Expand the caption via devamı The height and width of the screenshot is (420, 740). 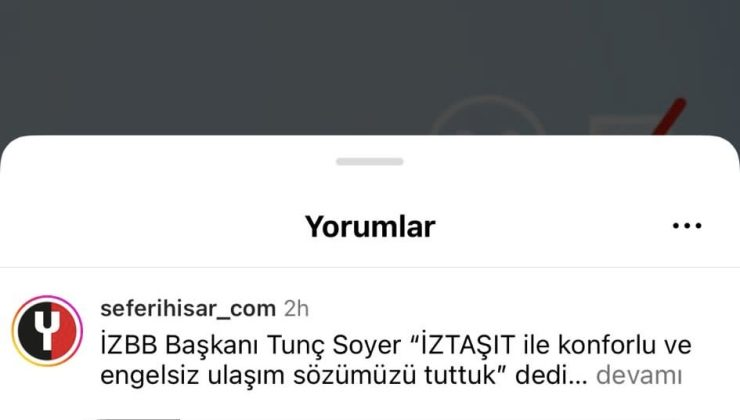(x=640, y=377)
